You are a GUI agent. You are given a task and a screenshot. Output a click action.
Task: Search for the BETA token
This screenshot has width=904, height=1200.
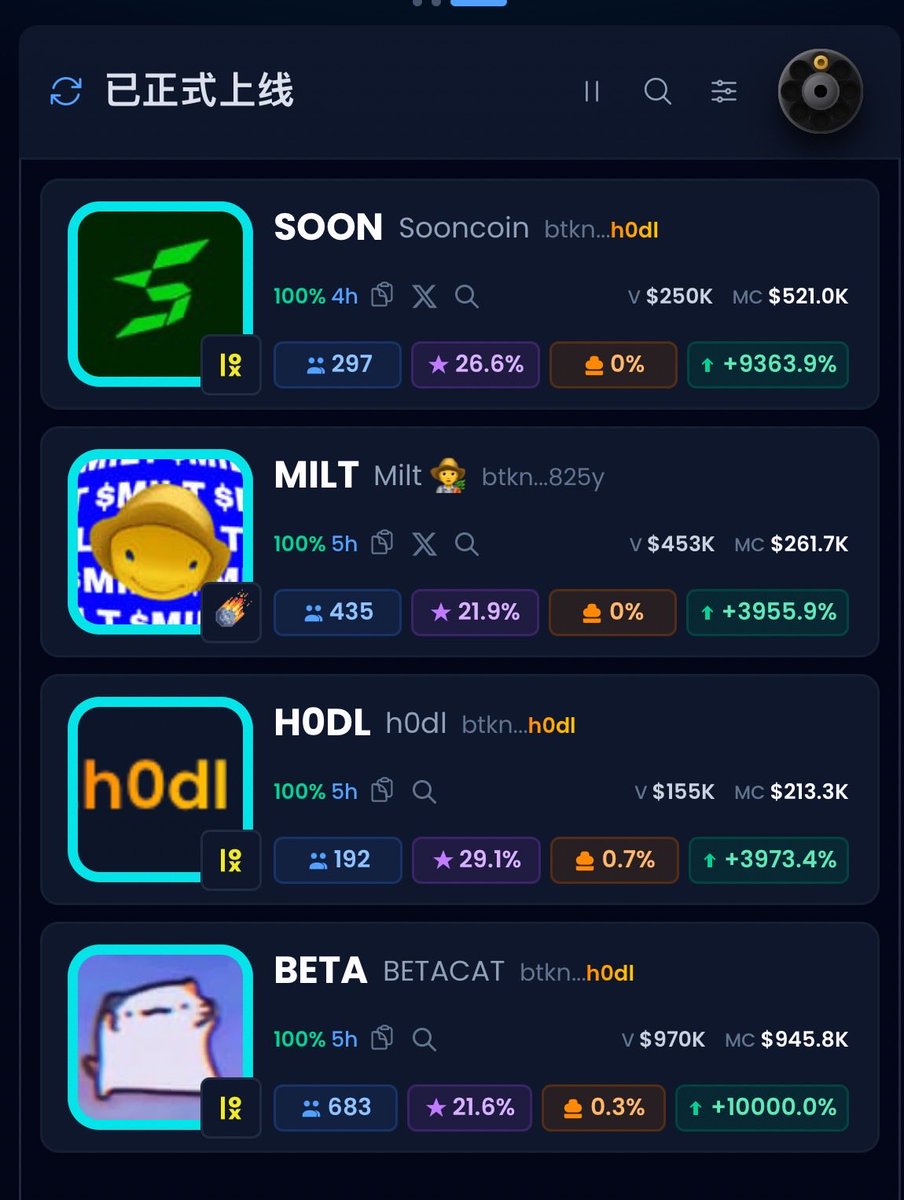pyautogui.click(x=424, y=1039)
